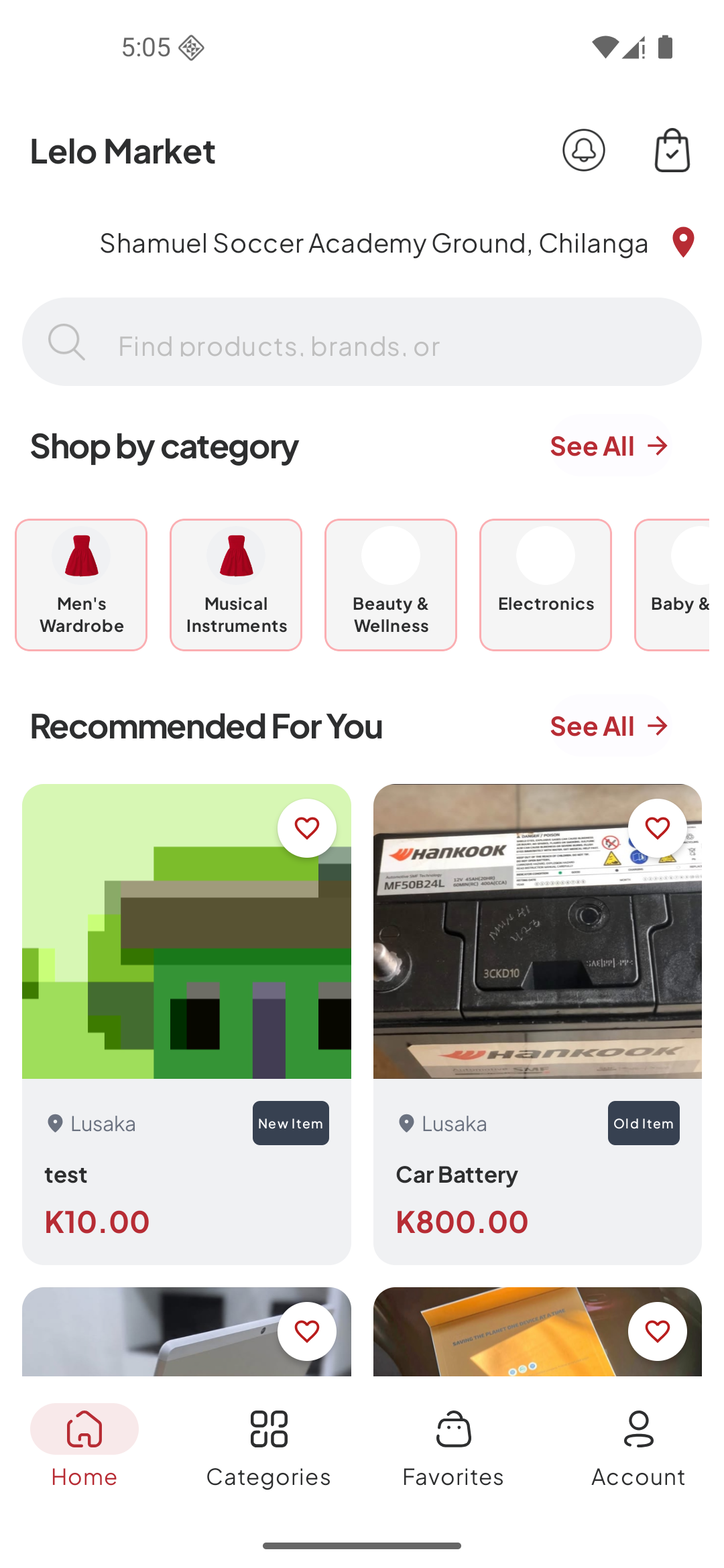The image size is (724, 1568).
Task: Open the Electronics category
Action: 545,584
